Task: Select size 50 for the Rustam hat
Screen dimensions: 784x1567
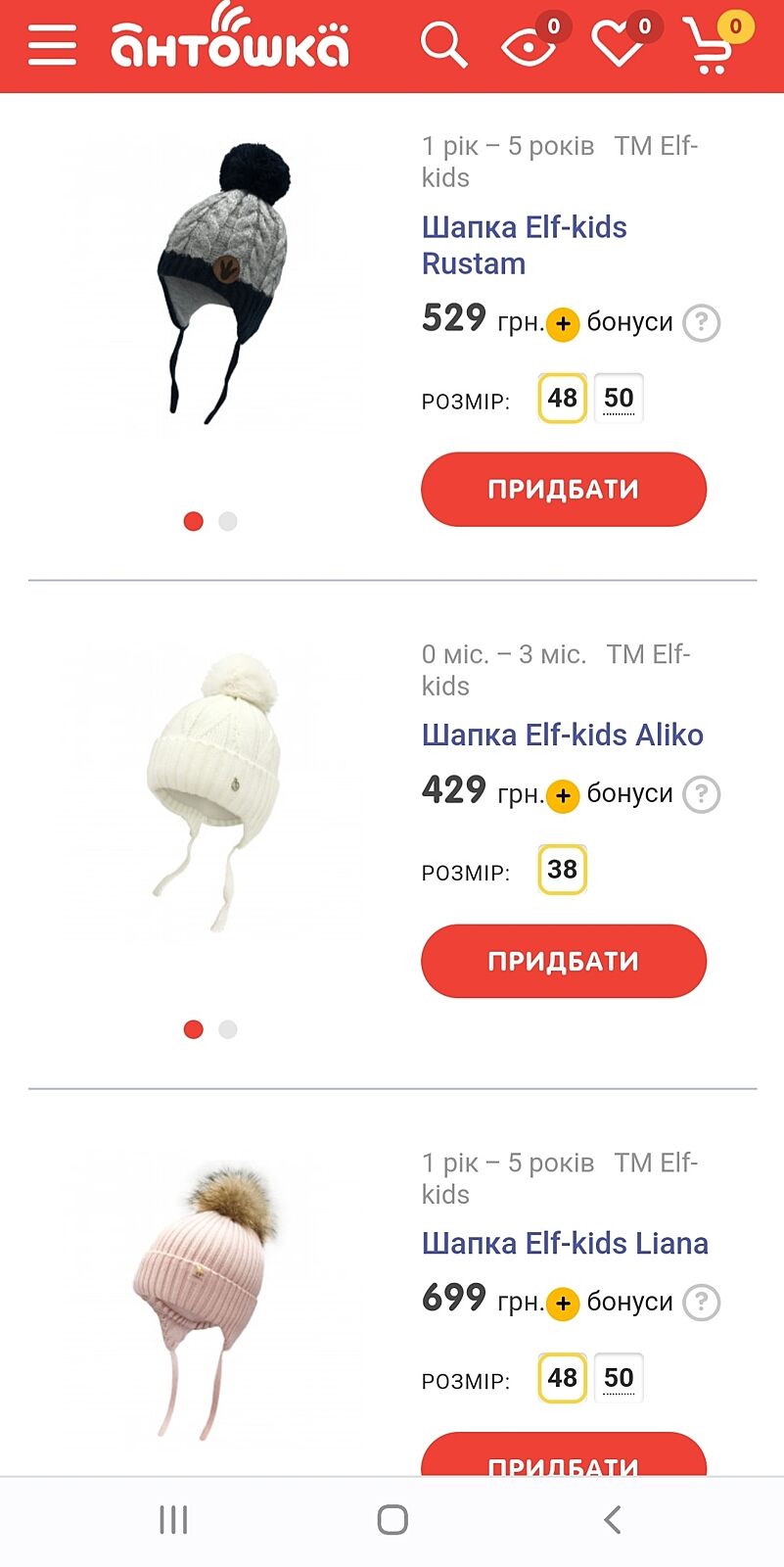Action: [619, 398]
